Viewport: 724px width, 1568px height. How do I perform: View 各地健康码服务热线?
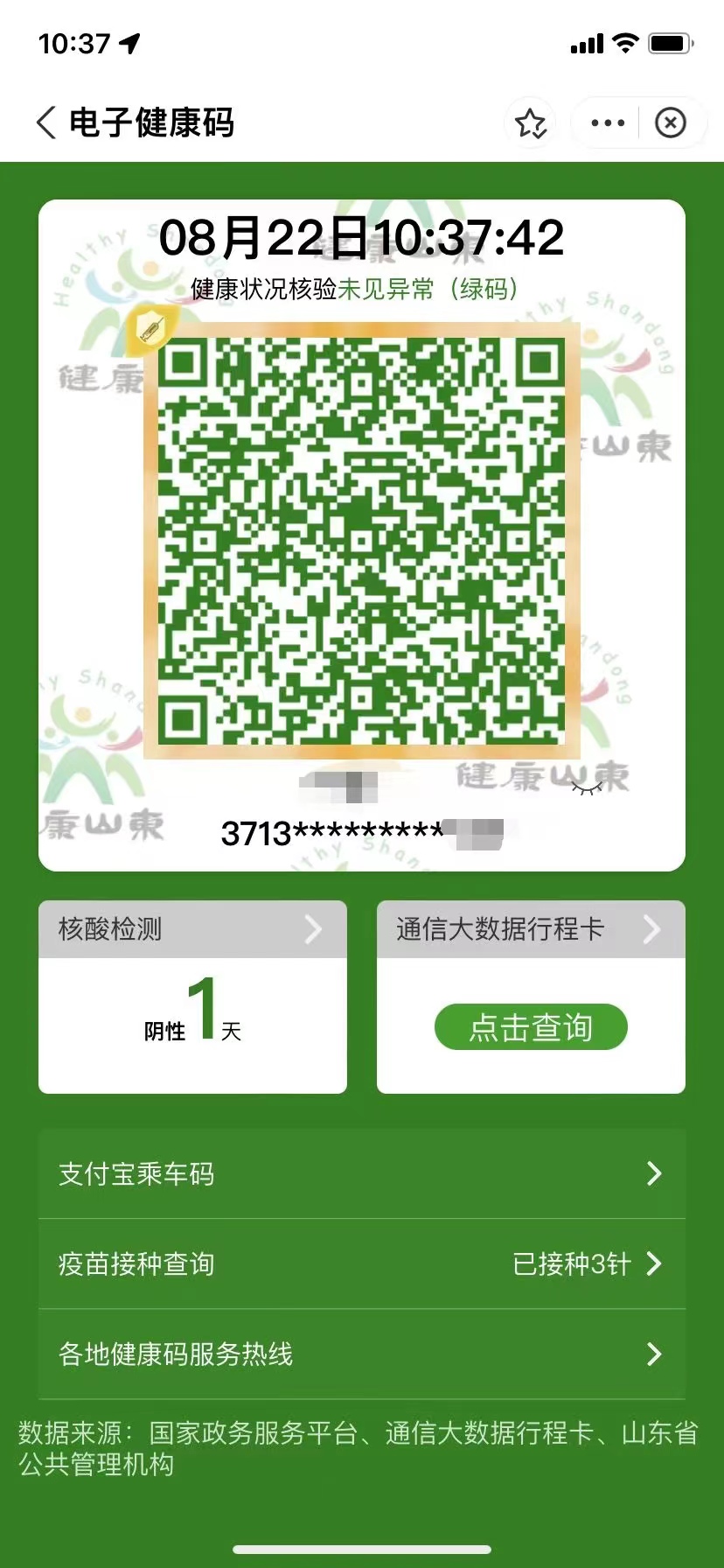point(361,1354)
